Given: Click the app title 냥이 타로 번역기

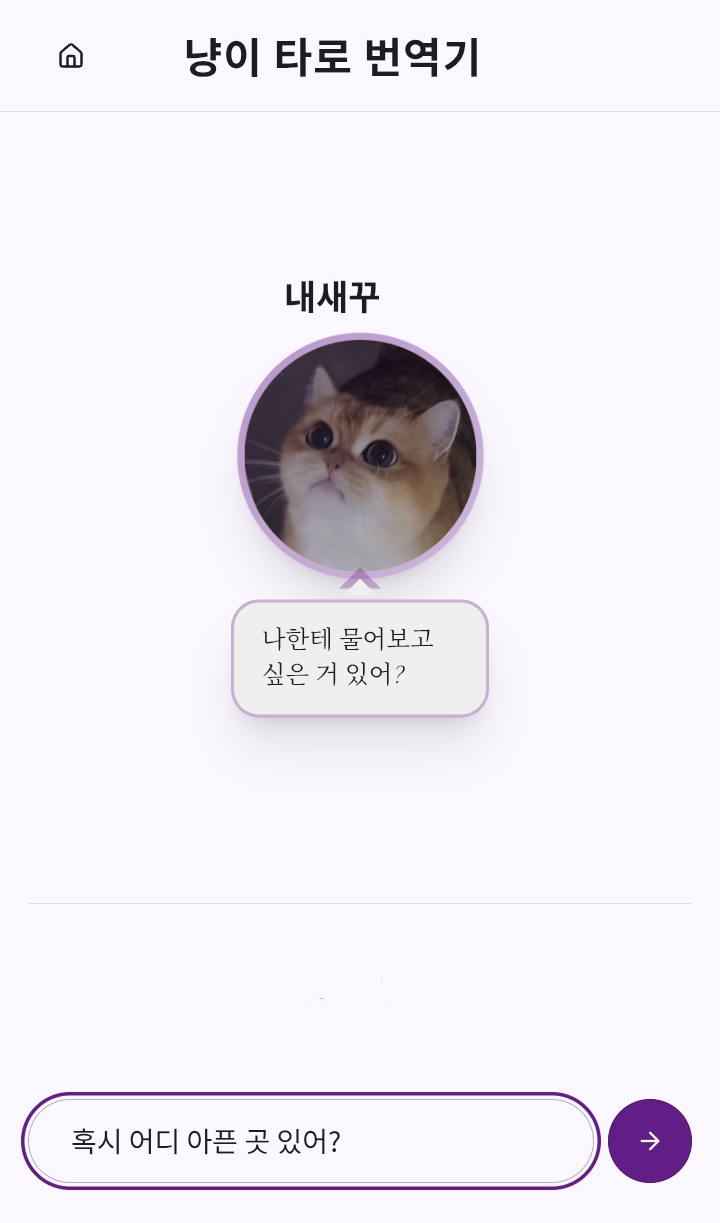Looking at the screenshot, I should pos(332,57).
